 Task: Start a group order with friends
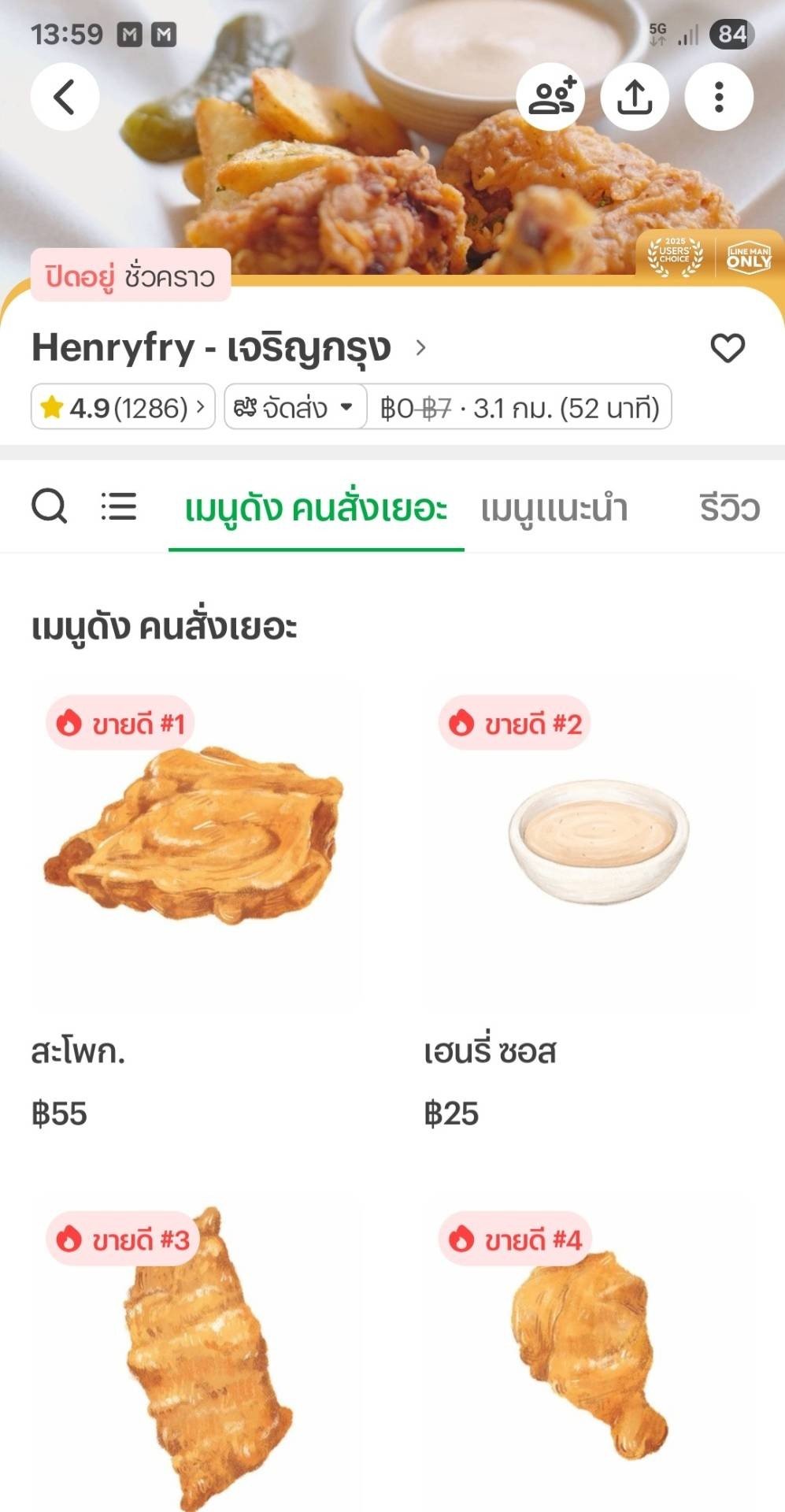click(550, 97)
